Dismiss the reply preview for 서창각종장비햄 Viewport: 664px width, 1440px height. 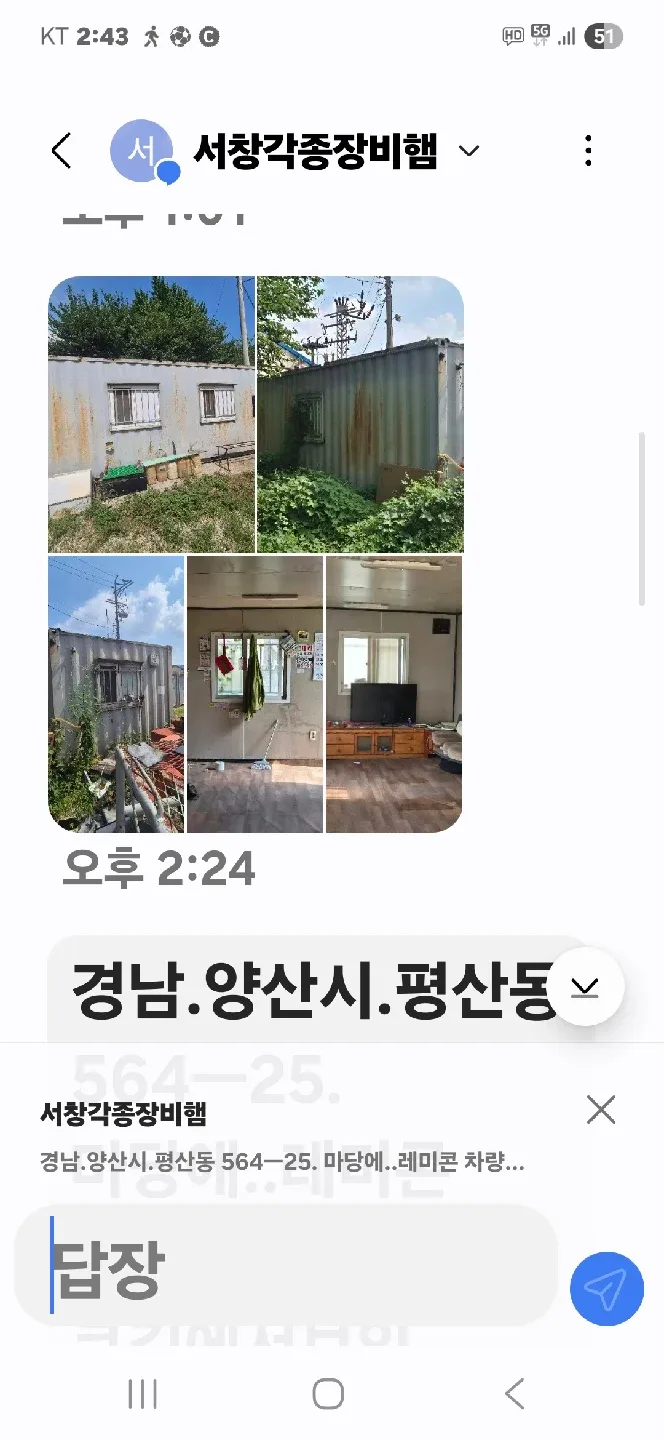601,1110
